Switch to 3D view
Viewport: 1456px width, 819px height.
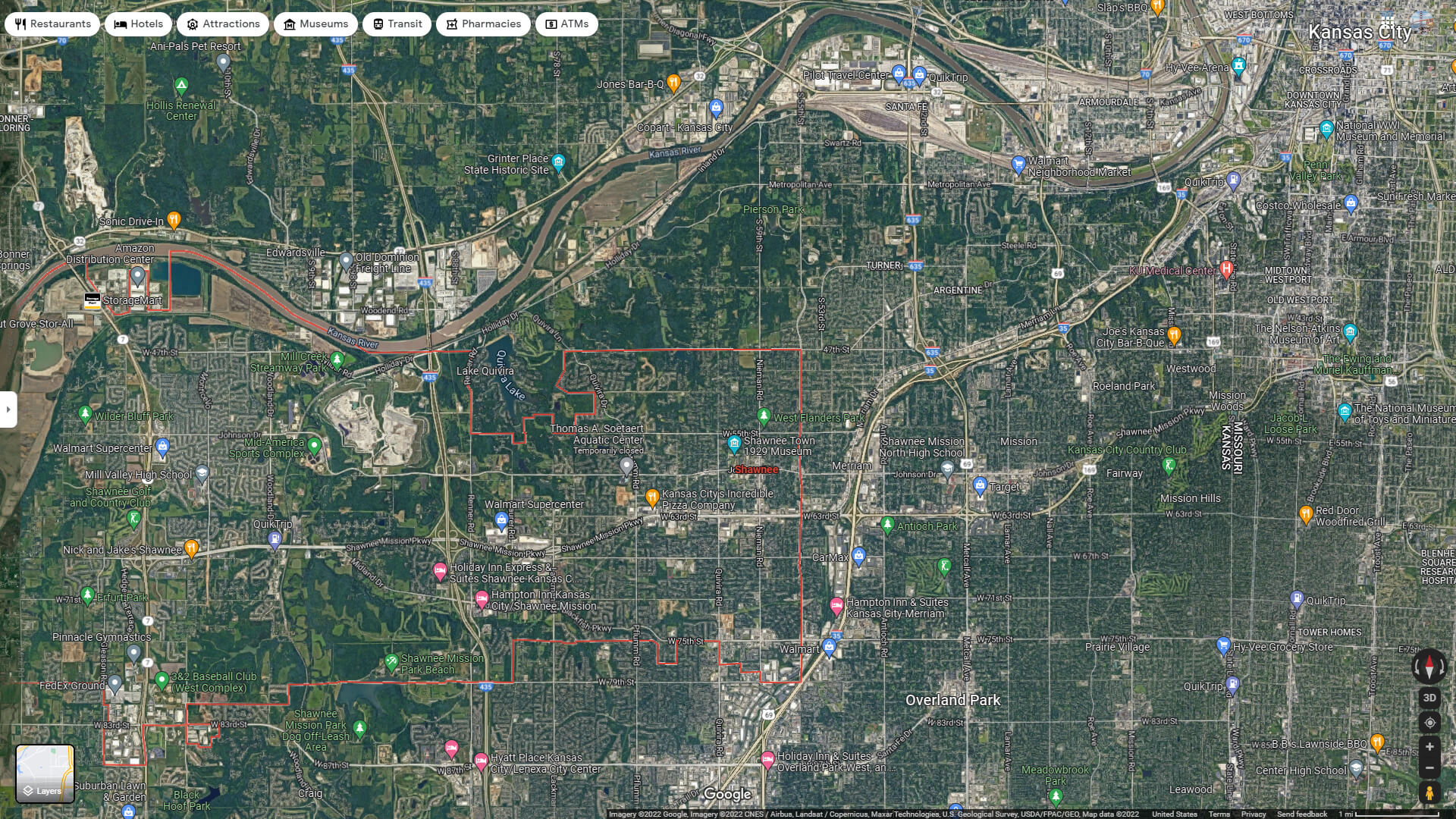[1429, 698]
